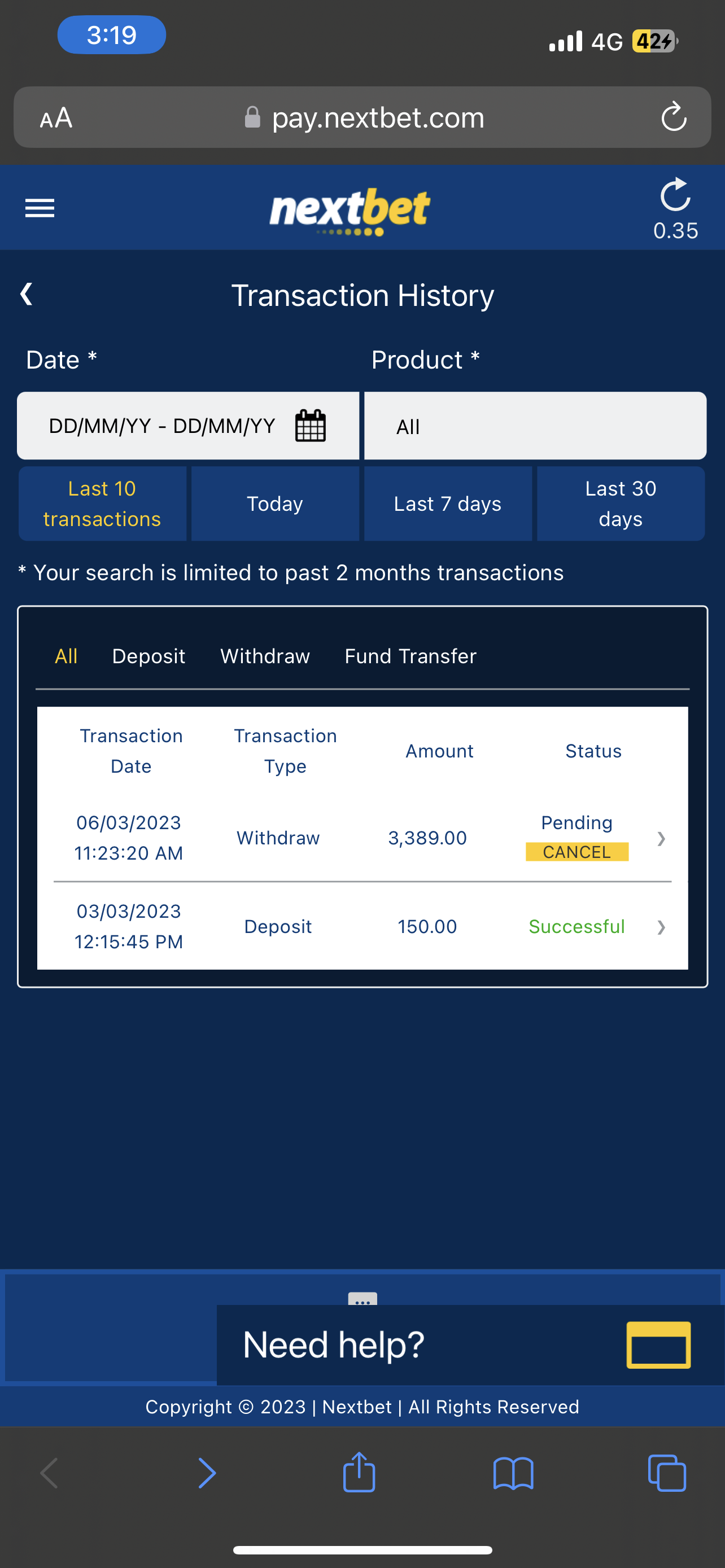Select Last 10 transactions filter
The width and height of the screenshot is (725, 1568).
[x=102, y=503]
